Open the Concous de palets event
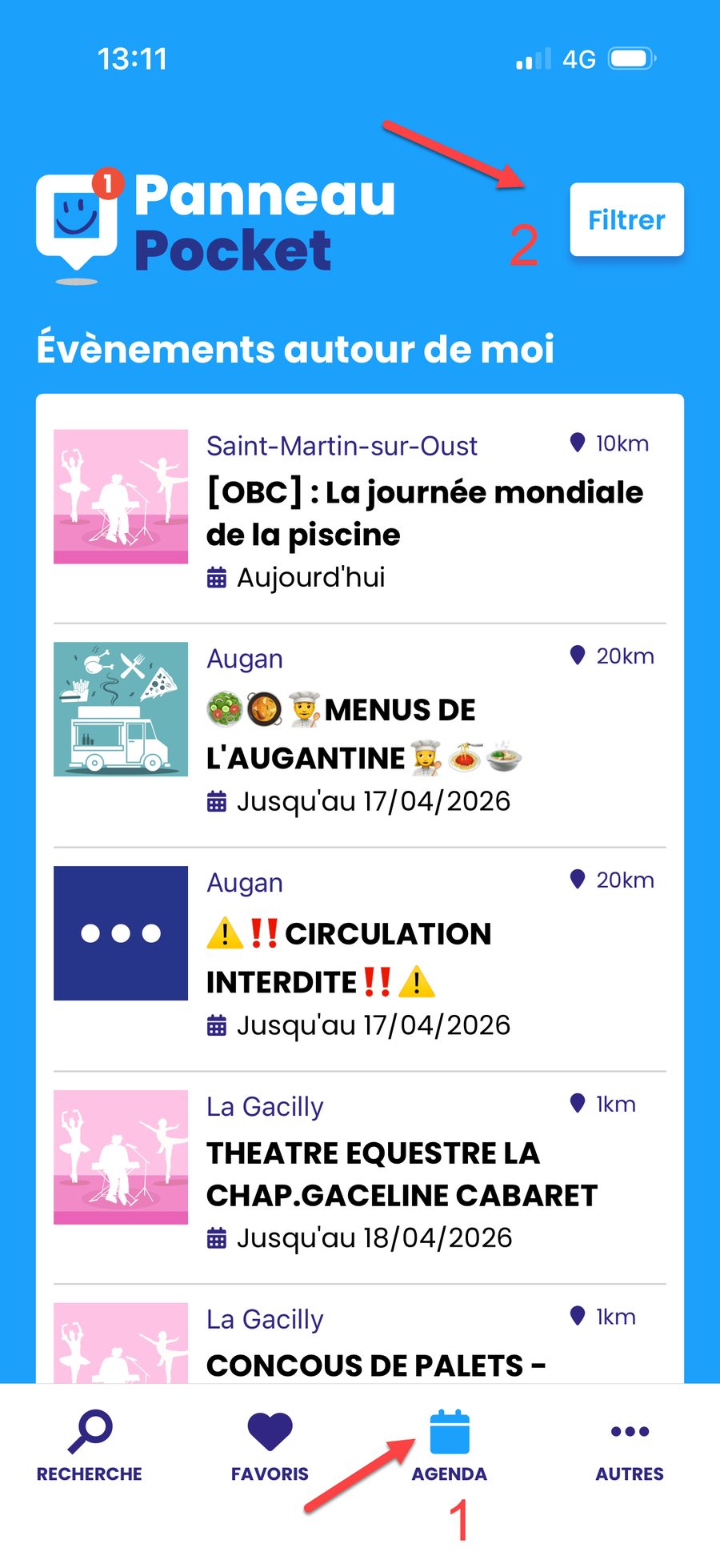Image resolution: width=720 pixels, height=1568 pixels. (x=376, y=1364)
